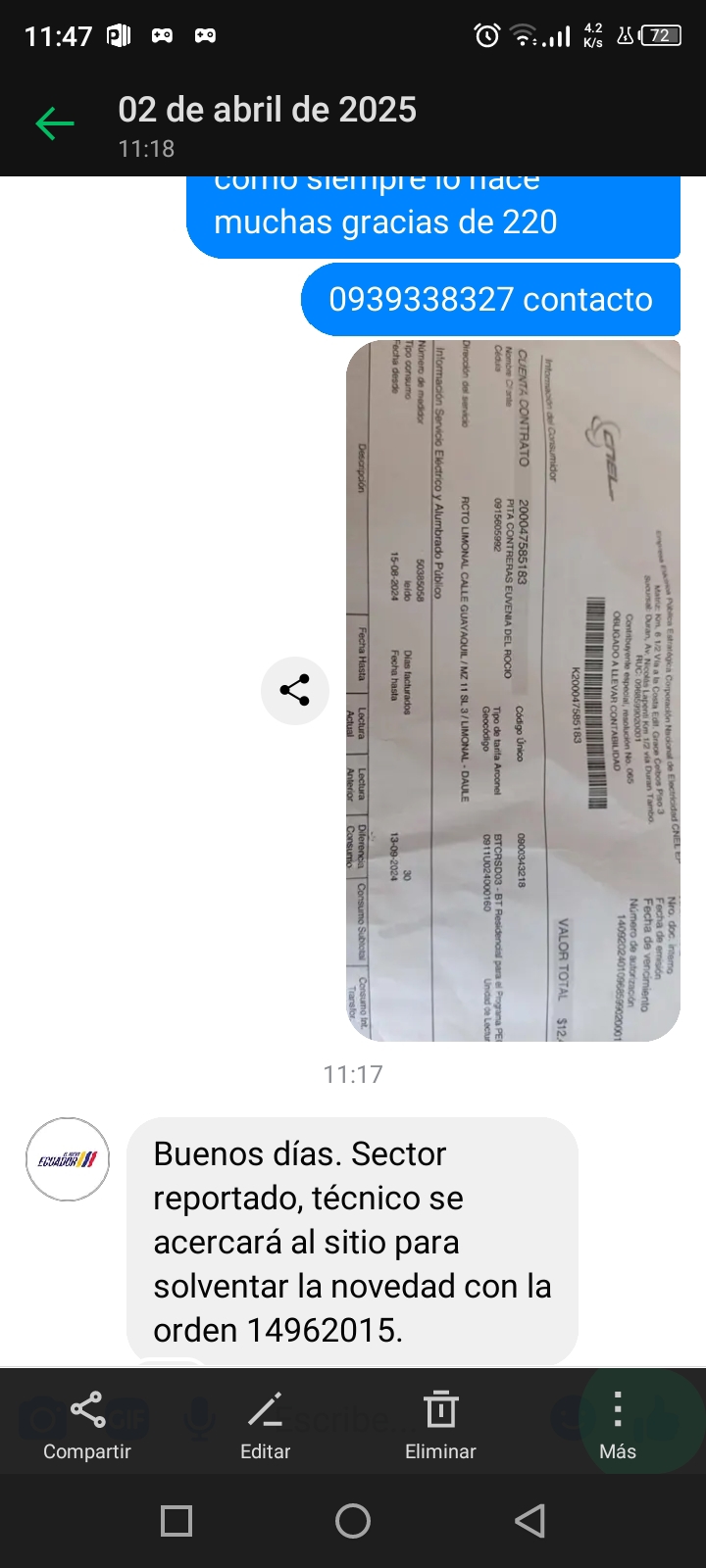706x1568 pixels.
Task: Open the CNEL invoice photo
Action: point(513,690)
